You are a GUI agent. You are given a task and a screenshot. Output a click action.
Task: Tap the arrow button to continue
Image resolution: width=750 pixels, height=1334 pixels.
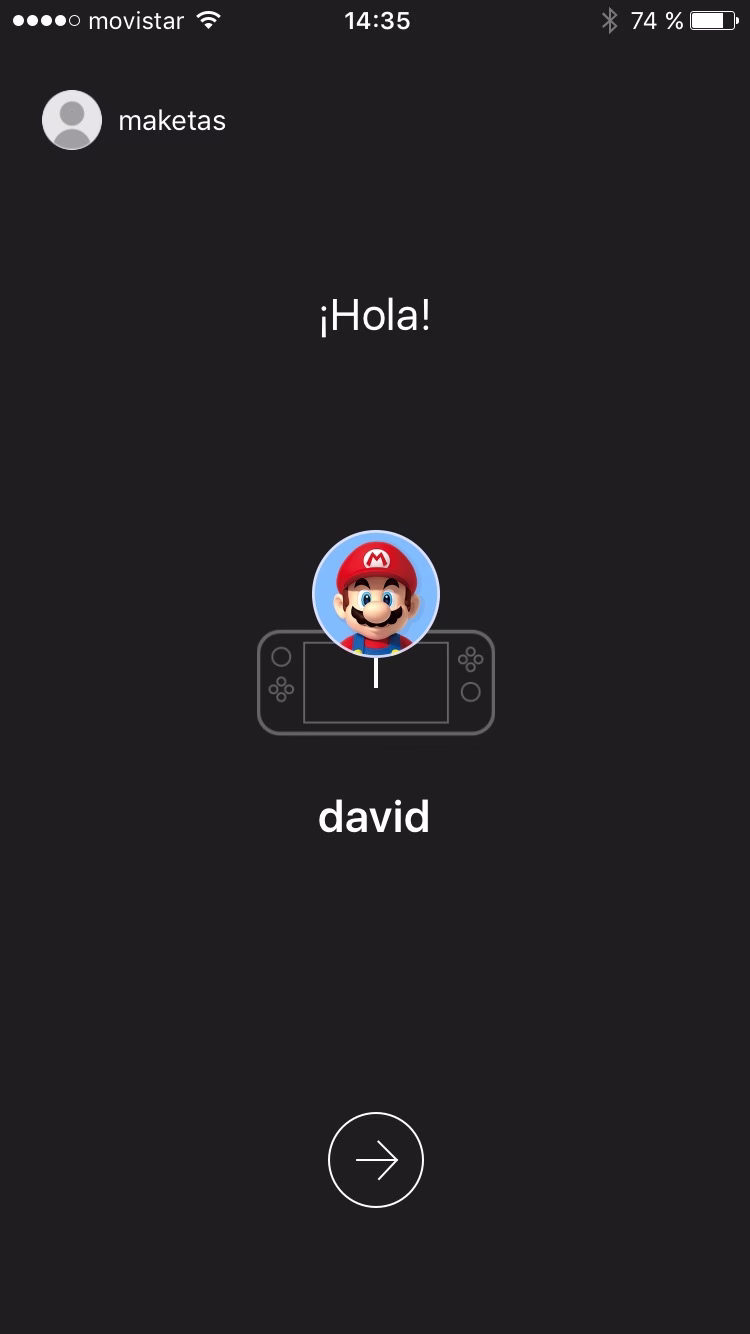[376, 1160]
